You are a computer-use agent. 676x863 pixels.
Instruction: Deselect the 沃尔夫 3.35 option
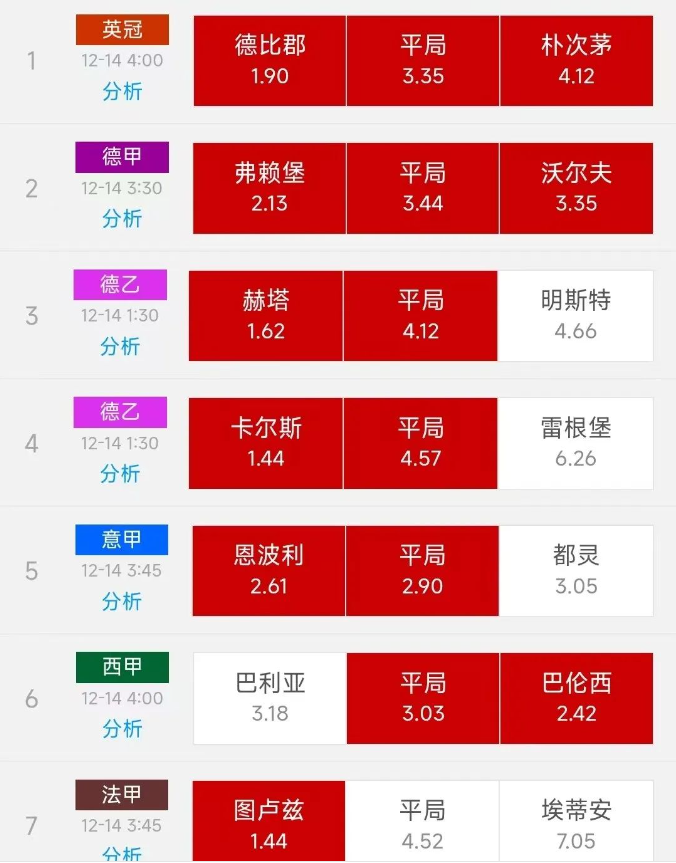click(x=576, y=188)
